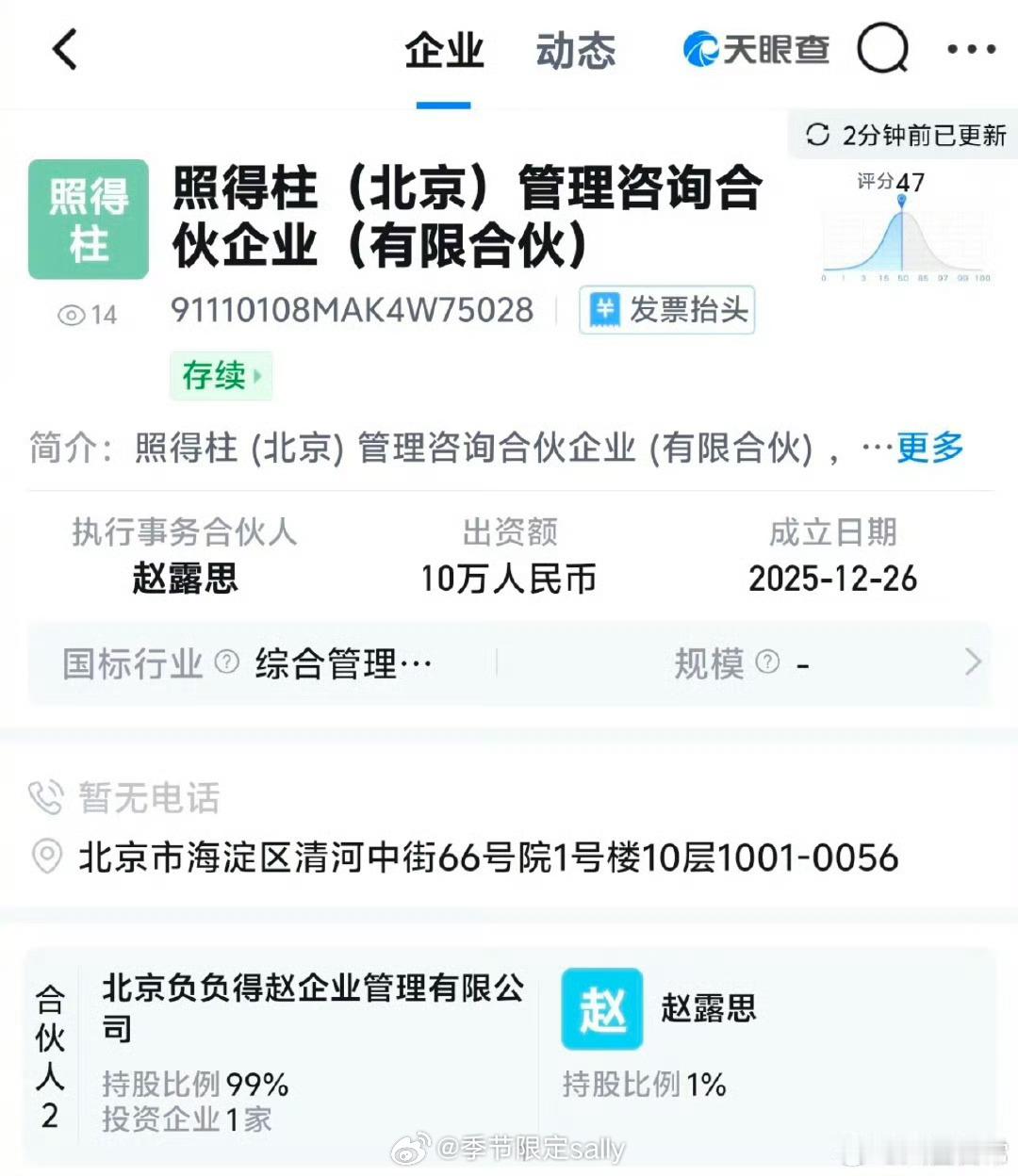
Task: Expand the 简介 section via 更多
Action: [929, 449]
